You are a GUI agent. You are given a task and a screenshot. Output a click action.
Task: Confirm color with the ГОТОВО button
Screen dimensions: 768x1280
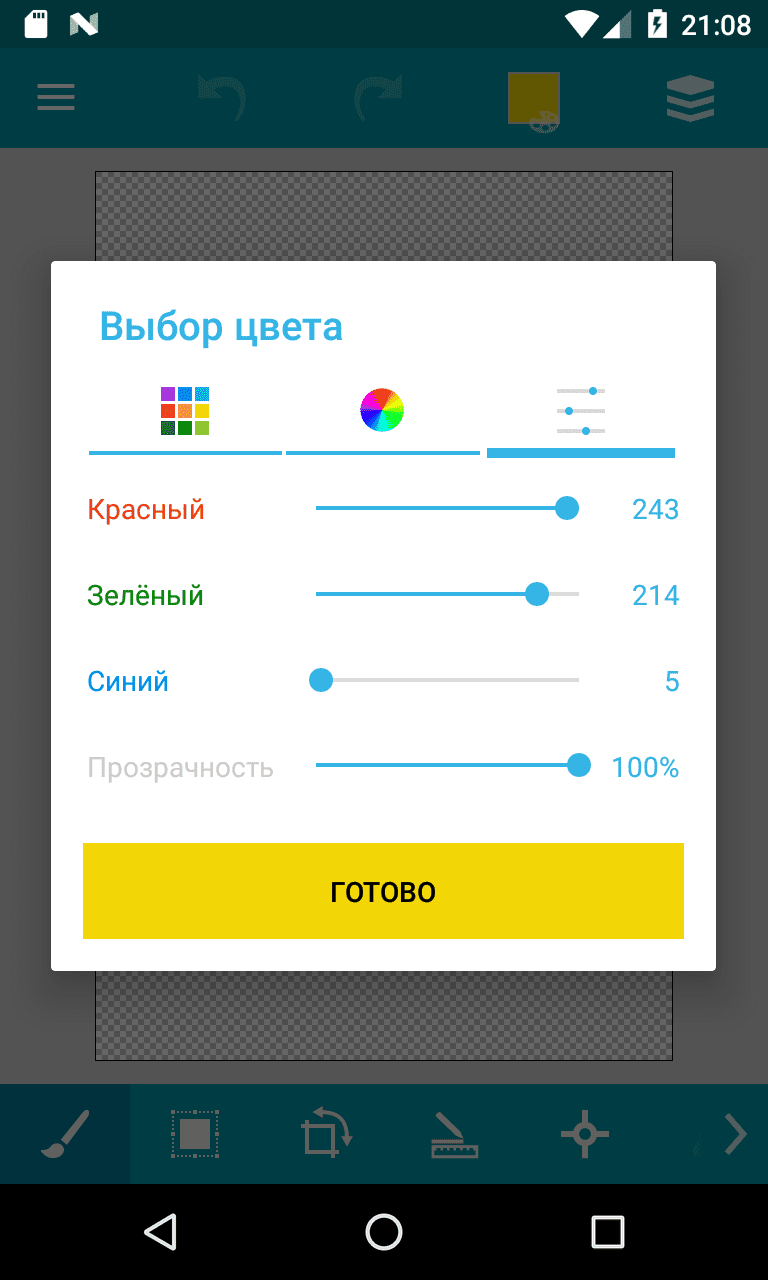coord(383,891)
